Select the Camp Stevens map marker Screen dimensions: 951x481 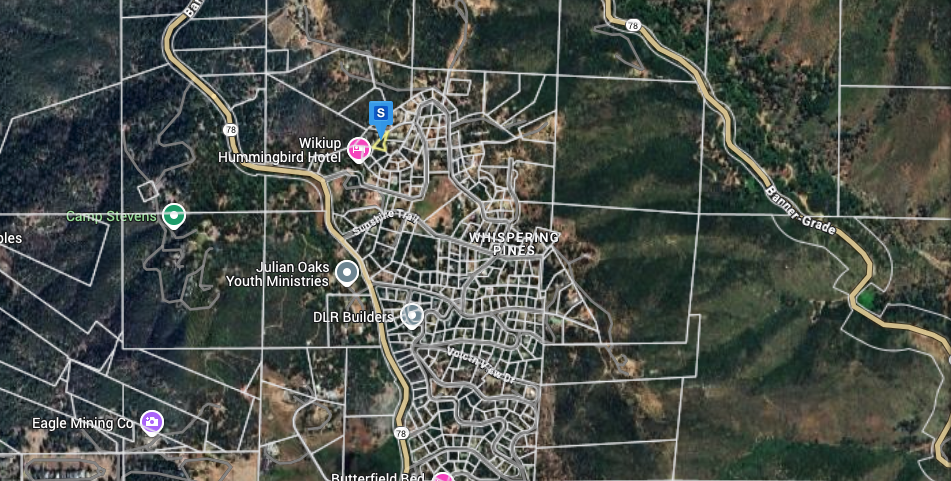[x=174, y=214]
